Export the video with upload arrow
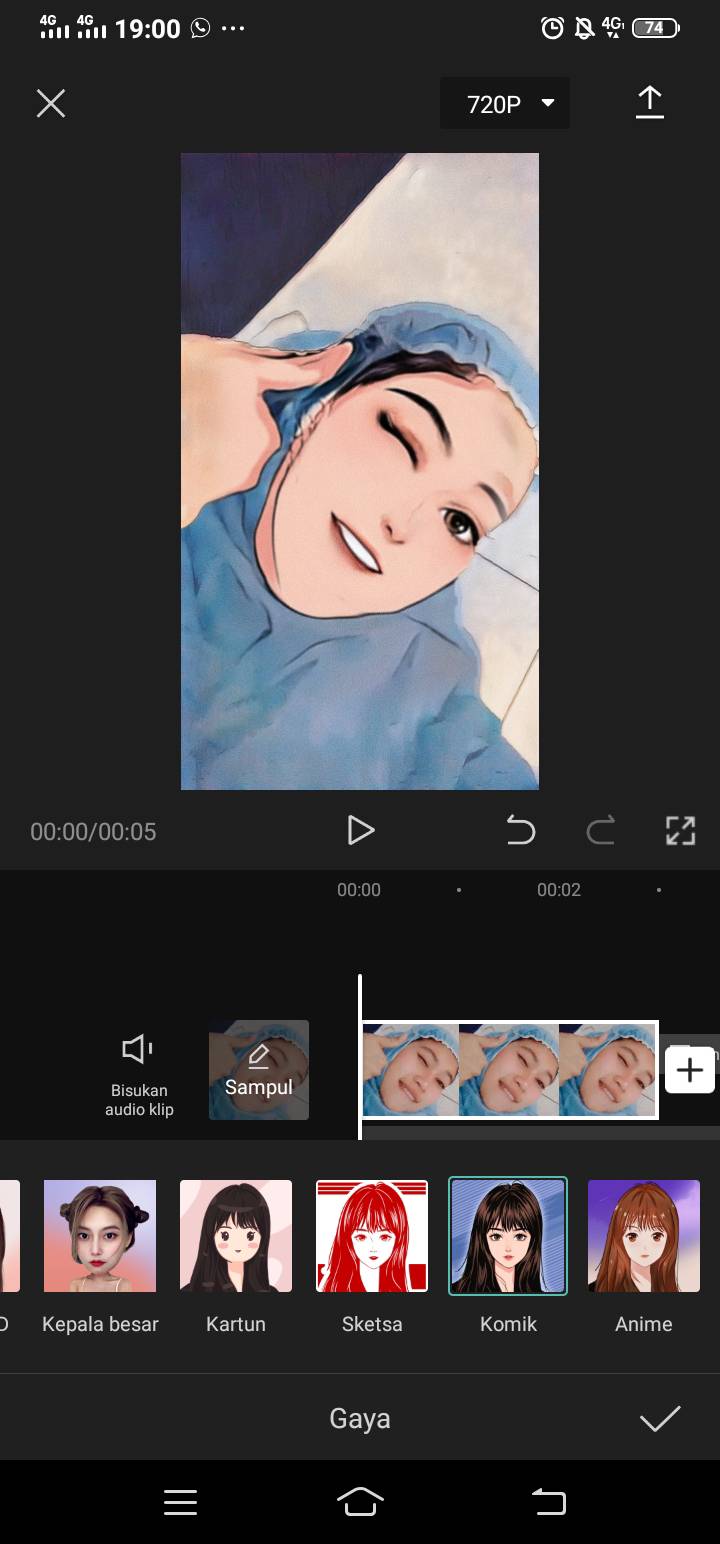 tap(650, 102)
